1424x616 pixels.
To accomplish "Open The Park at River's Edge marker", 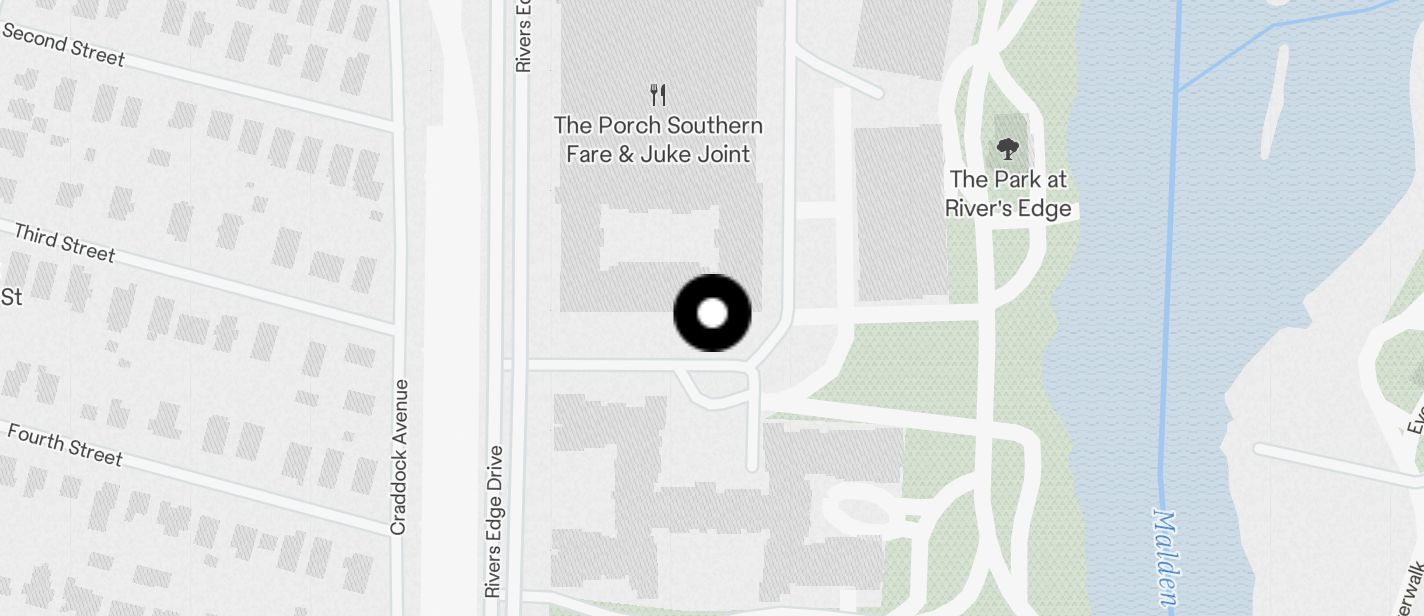I will tap(1008, 150).
